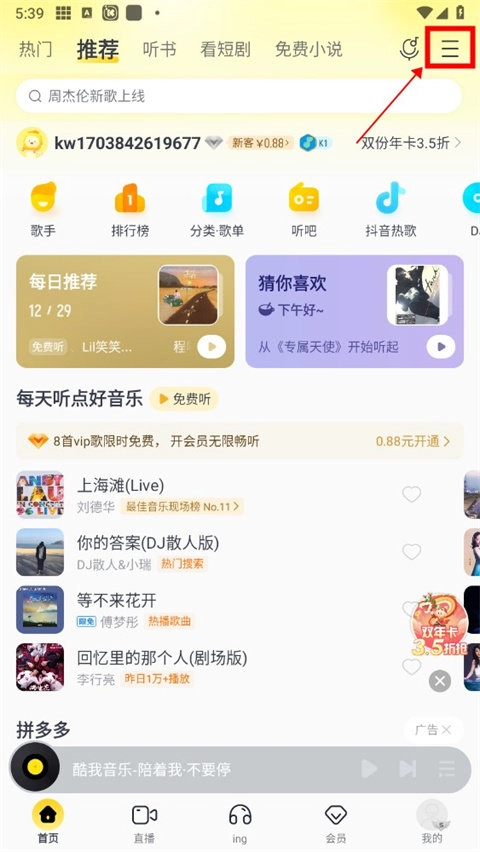Open the 猜你喜欢 card
This screenshot has width=480, height=852.
point(354,311)
